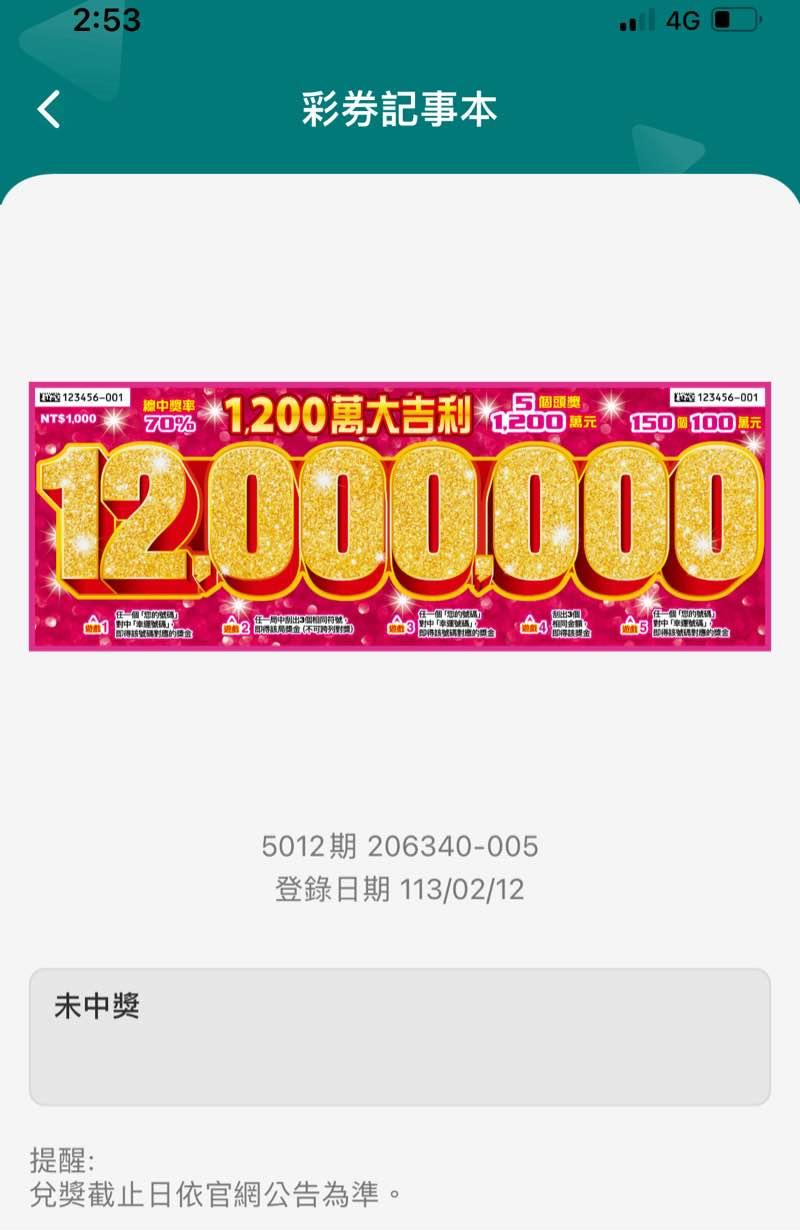The height and width of the screenshot is (1230, 800).
Task: Tap the 未中獎 note field
Action: click(400, 1036)
